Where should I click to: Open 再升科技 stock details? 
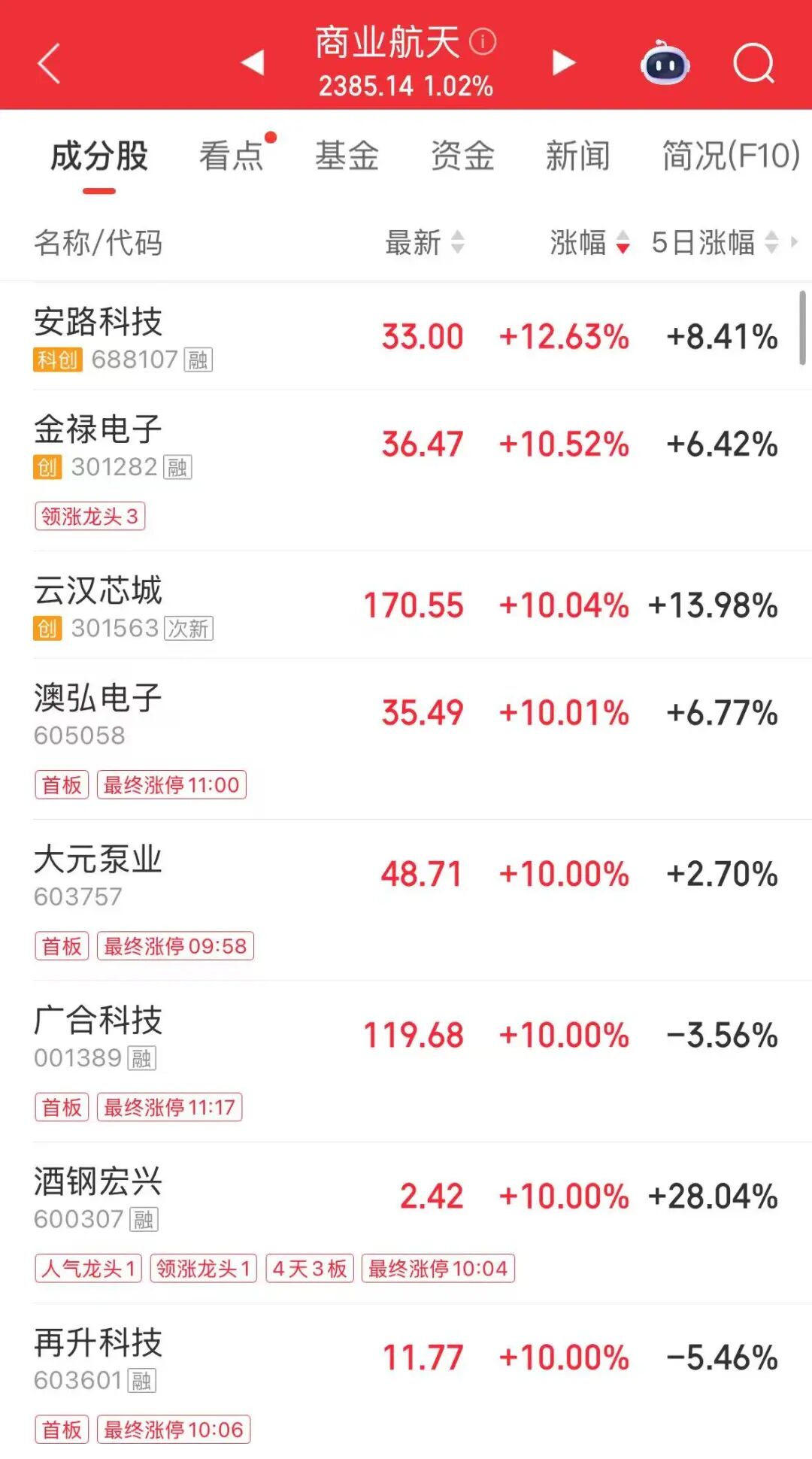tap(98, 1344)
